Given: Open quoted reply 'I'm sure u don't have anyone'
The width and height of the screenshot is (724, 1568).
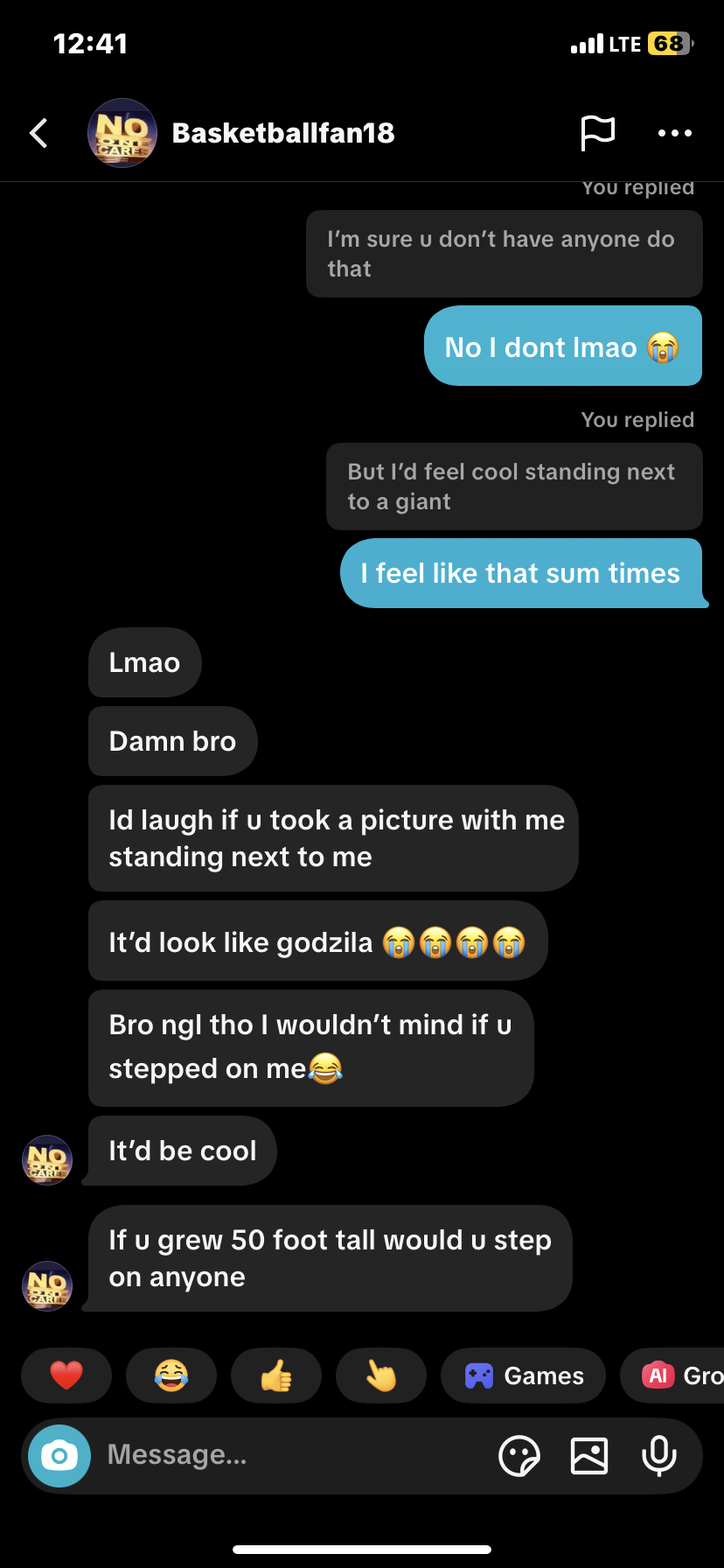Looking at the screenshot, I should point(504,254).
